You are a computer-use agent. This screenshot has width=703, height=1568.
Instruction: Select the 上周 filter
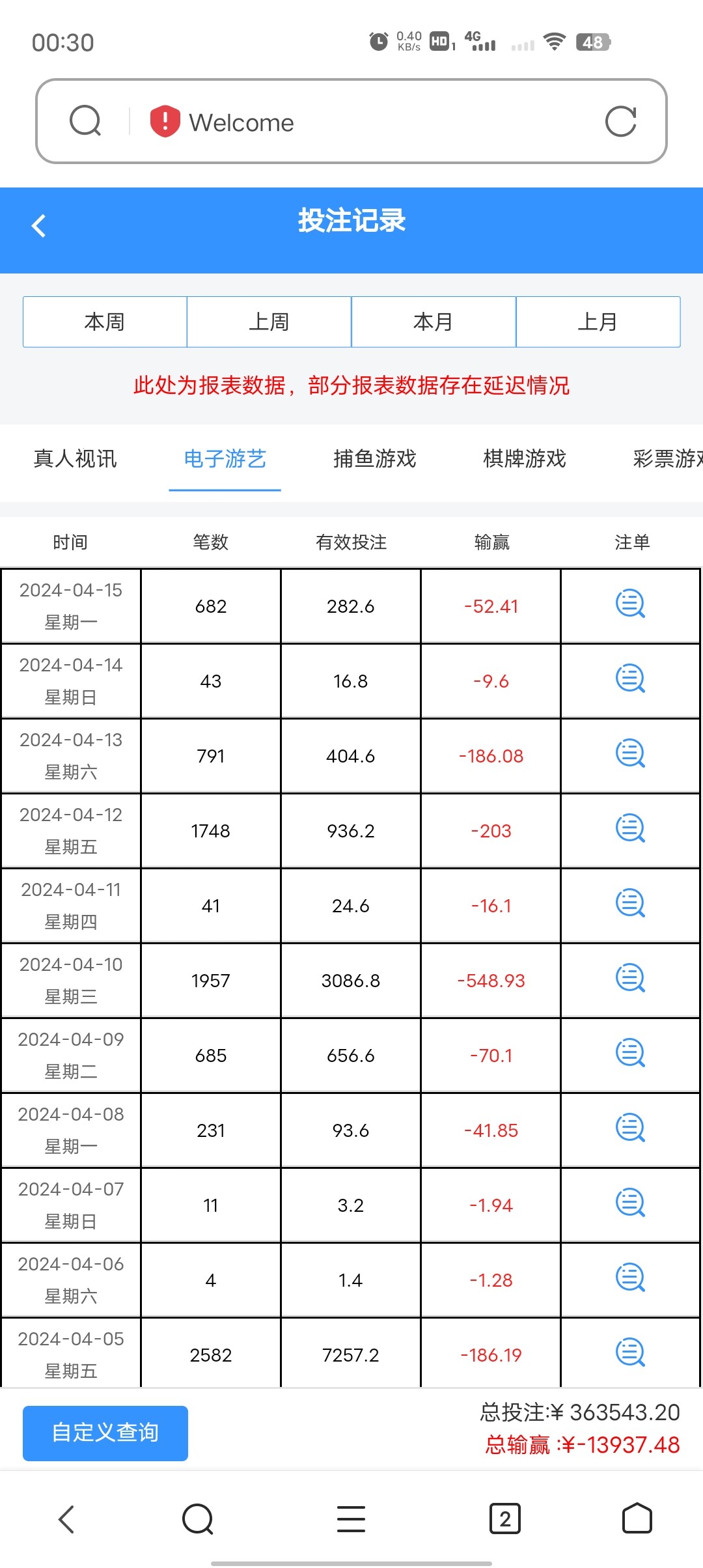tap(269, 322)
